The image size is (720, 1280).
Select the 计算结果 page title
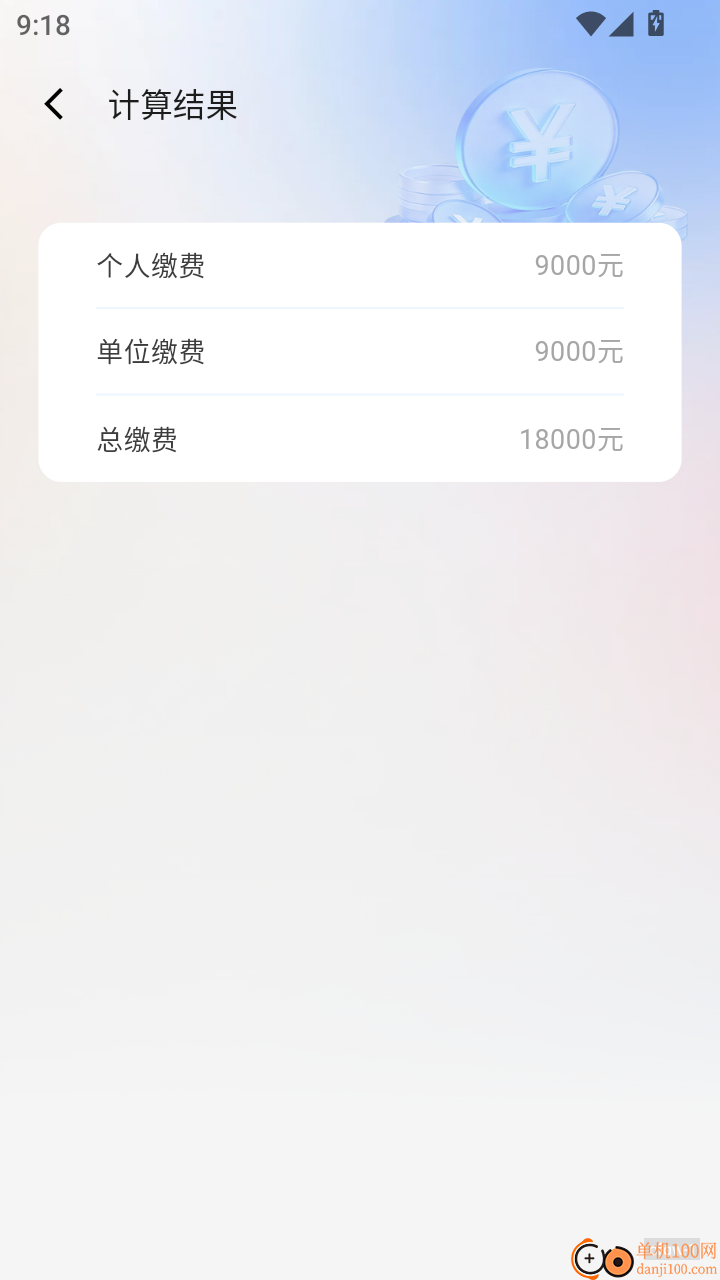tap(174, 105)
